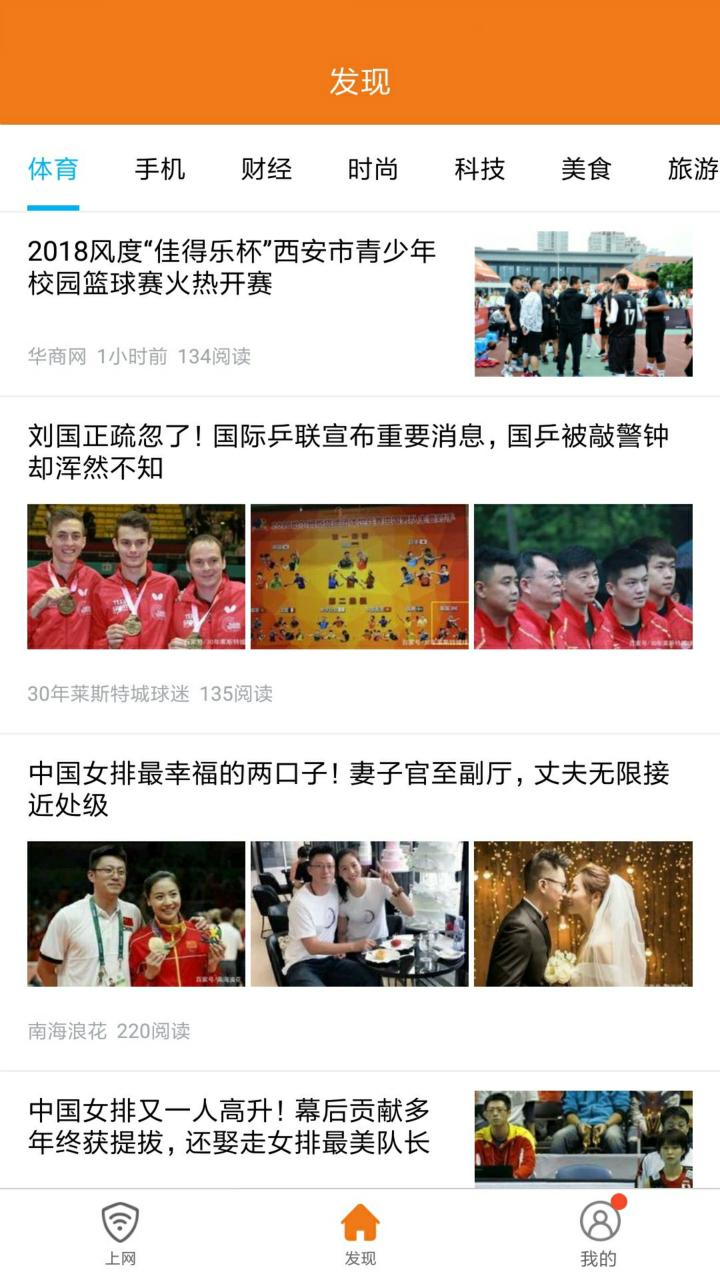Open the 我的 profile tab
This screenshot has height=1280, width=720.
pyautogui.click(x=599, y=1235)
